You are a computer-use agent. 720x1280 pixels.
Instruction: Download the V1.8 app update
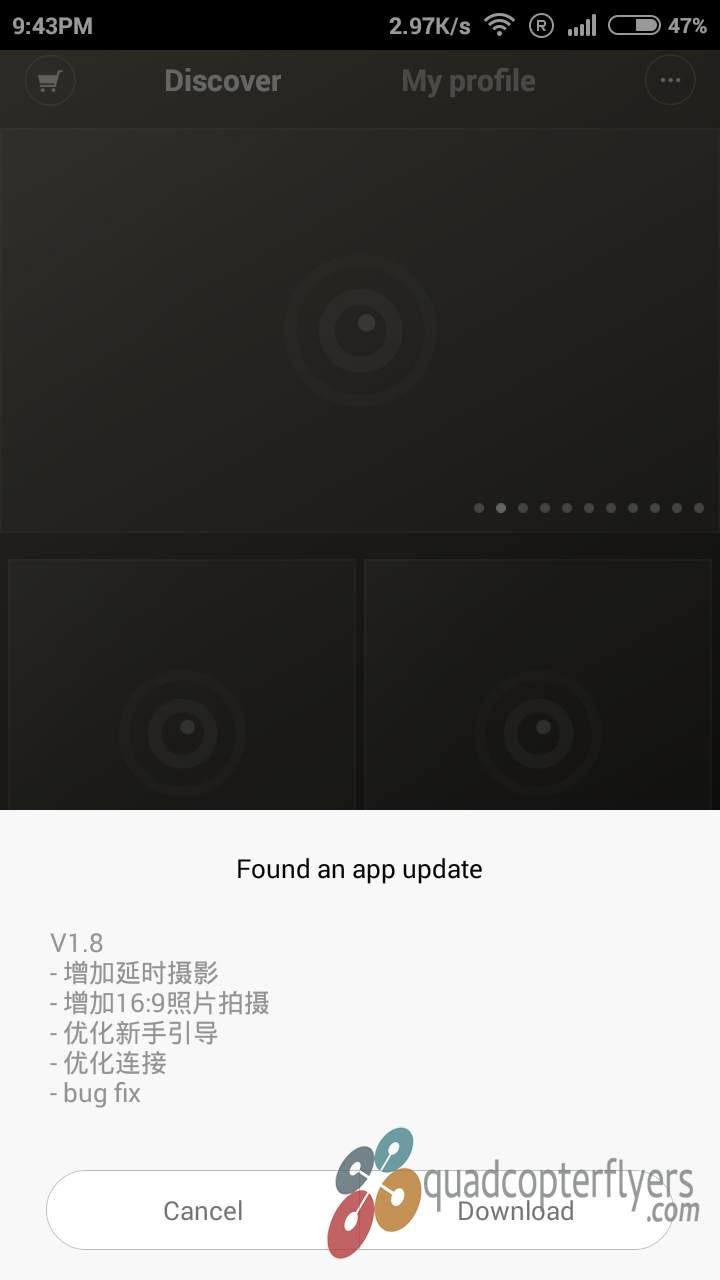point(516,1211)
